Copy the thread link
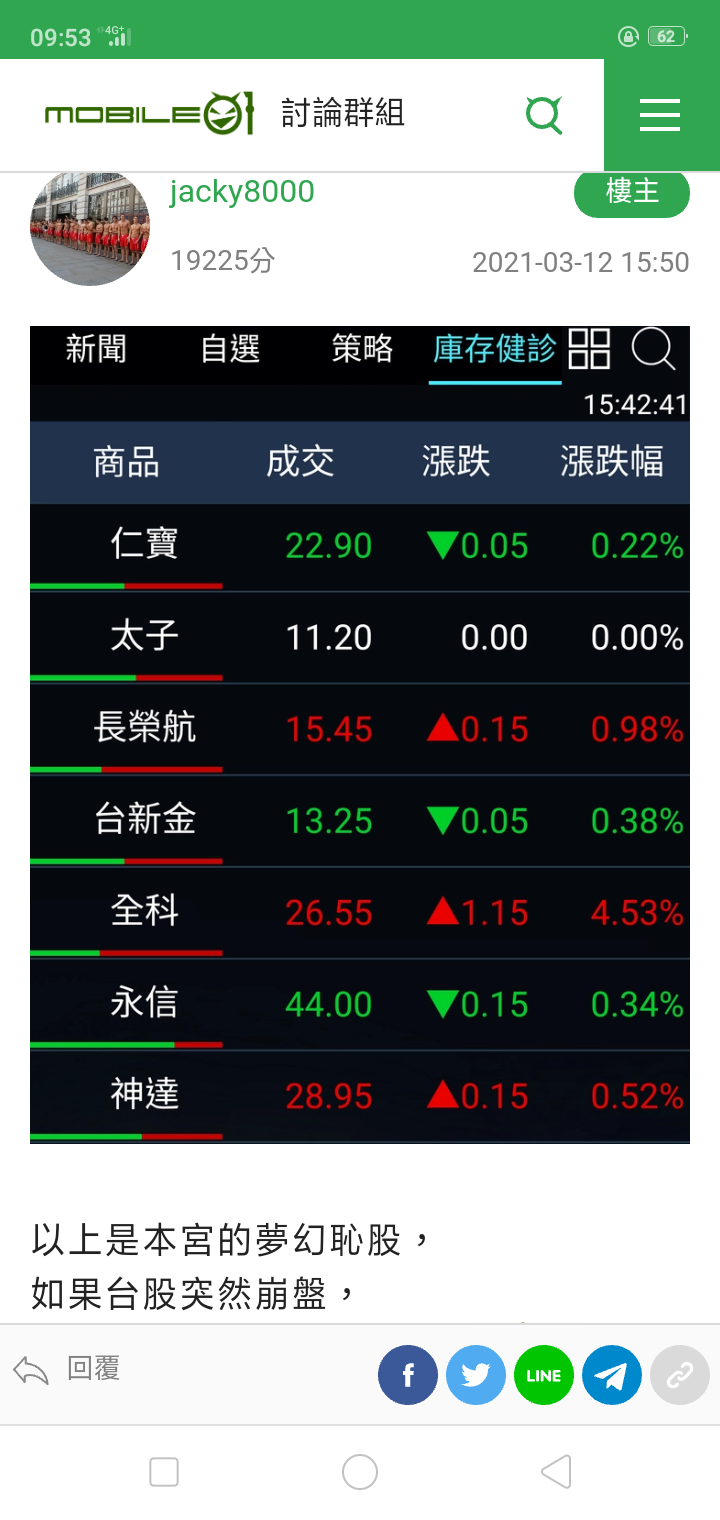Image resolution: width=720 pixels, height=1520 pixels. pyautogui.click(x=680, y=1376)
